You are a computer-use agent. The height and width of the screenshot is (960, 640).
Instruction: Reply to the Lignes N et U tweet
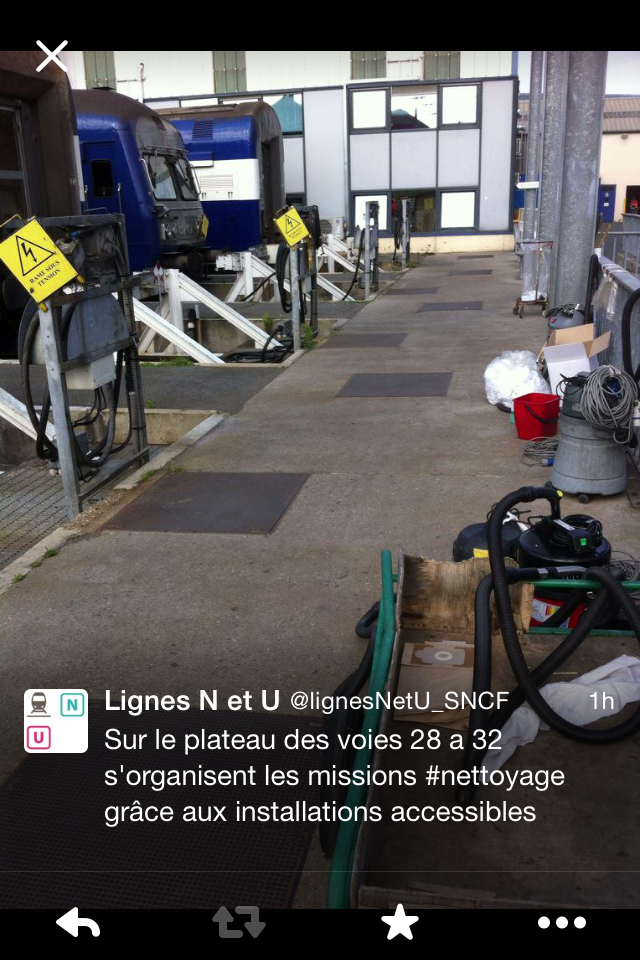(x=78, y=922)
